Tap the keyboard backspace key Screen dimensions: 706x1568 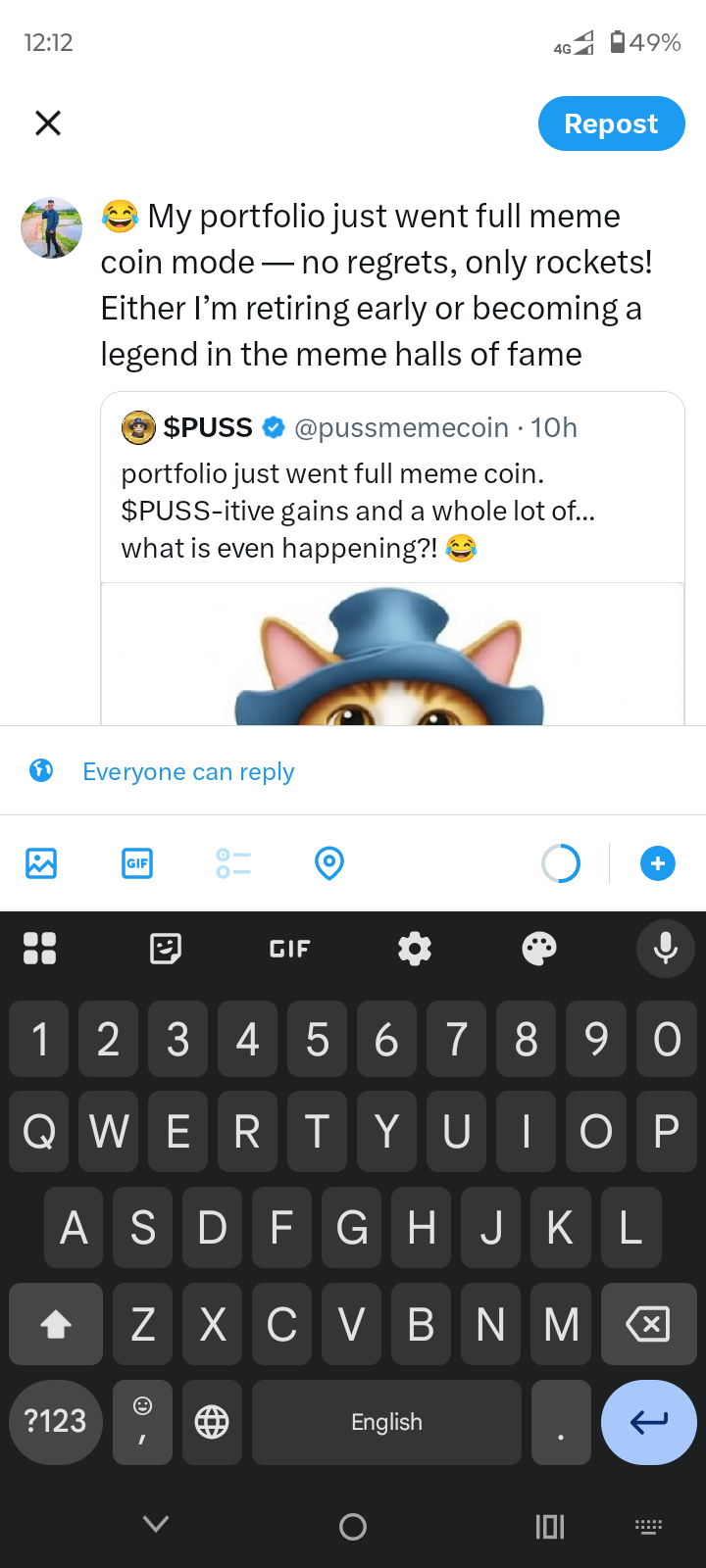pos(647,1325)
